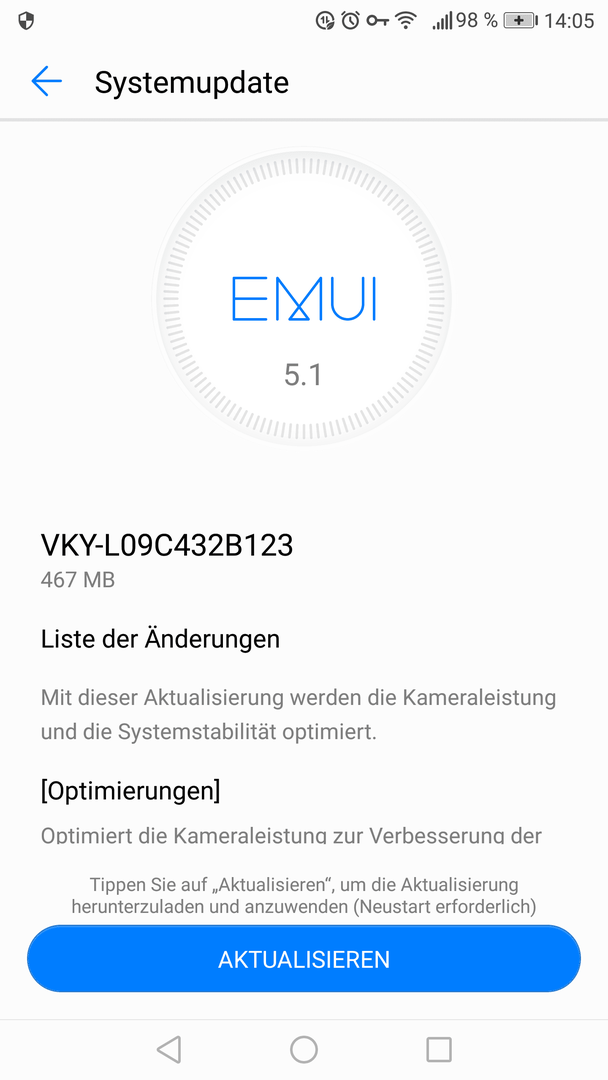Tap the system back triangle
Image resolution: width=608 pixels, height=1080 pixels.
click(169, 1050)
